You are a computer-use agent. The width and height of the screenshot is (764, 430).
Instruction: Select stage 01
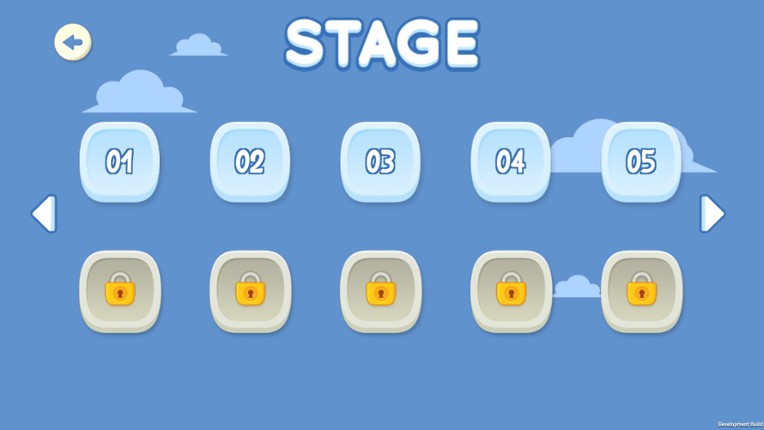[120, 162]
